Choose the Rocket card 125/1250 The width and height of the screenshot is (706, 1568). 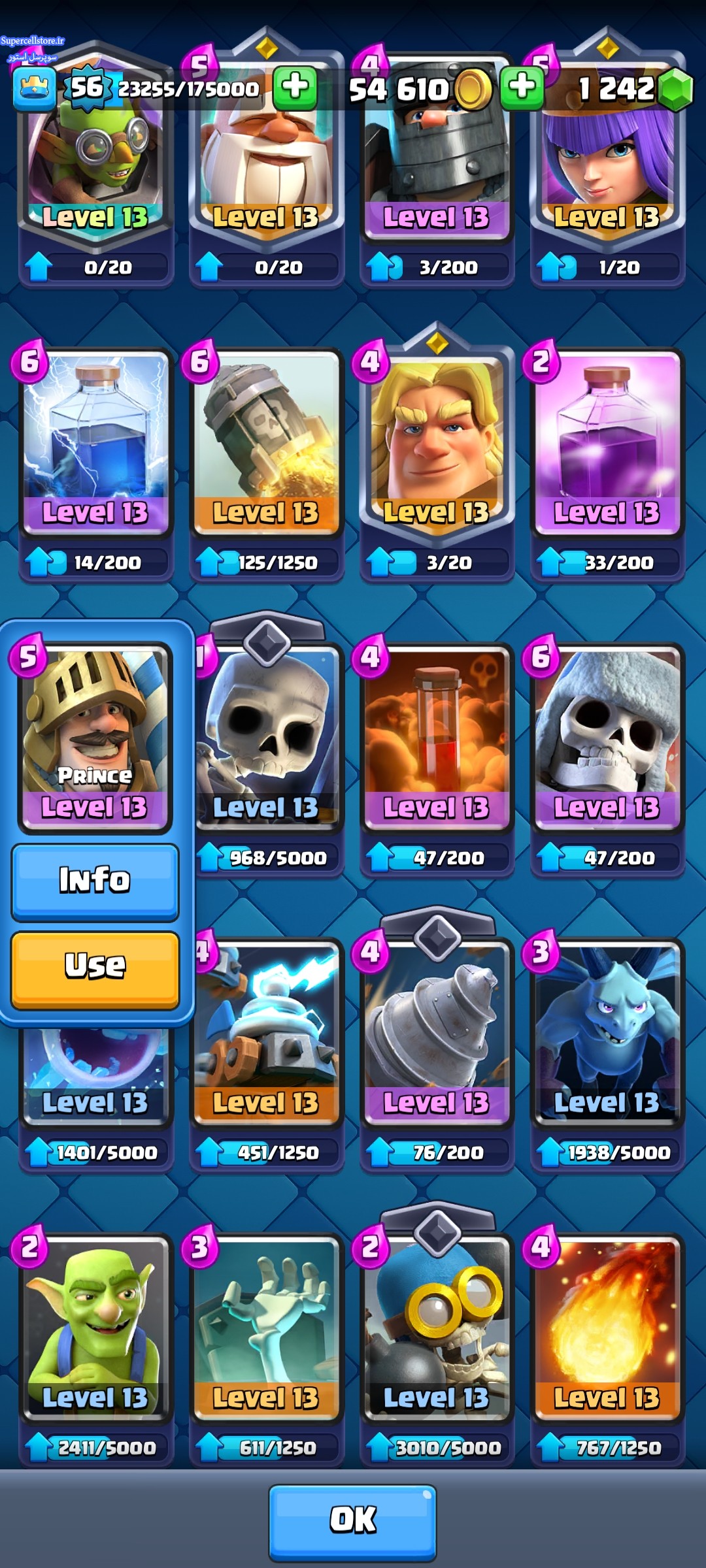[x=266, y=444]
